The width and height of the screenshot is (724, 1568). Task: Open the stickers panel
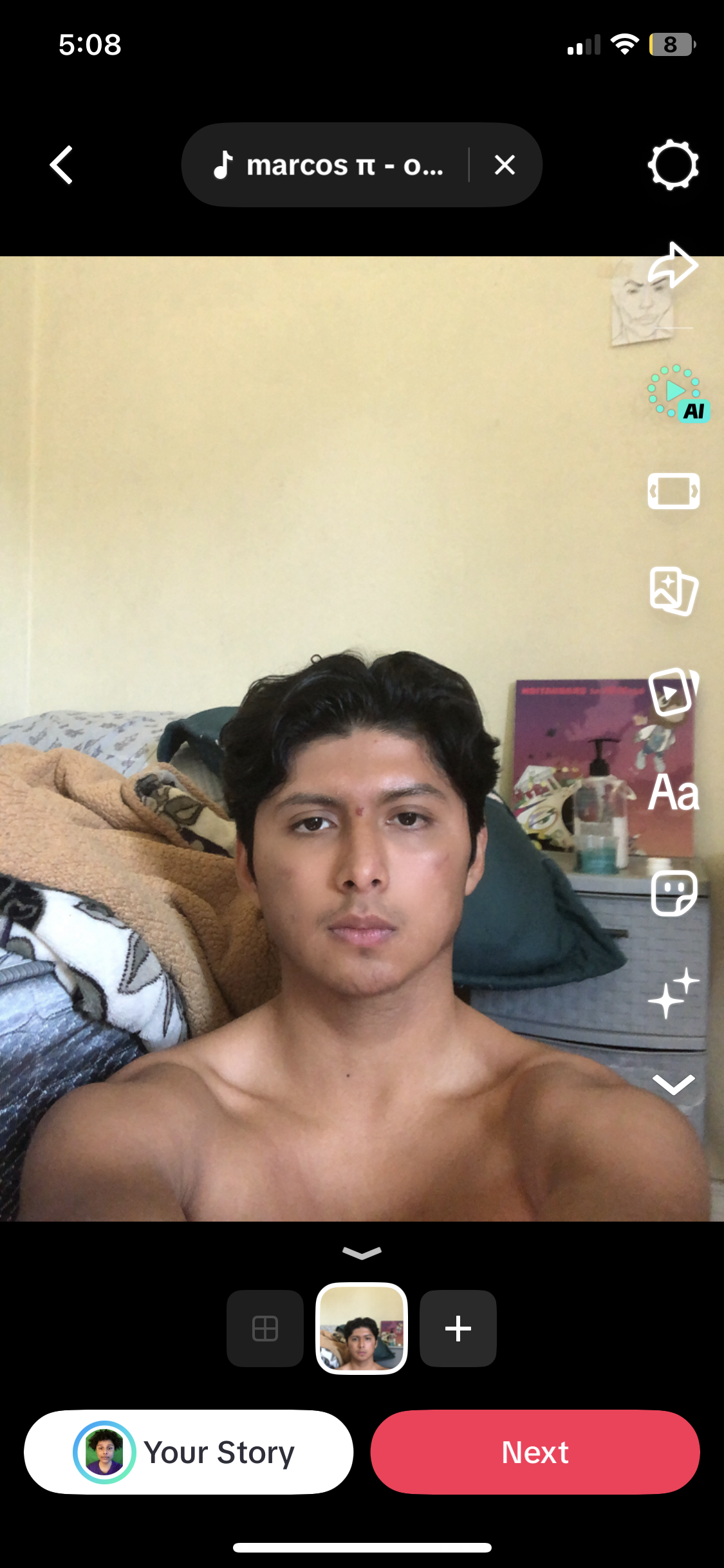673,893
